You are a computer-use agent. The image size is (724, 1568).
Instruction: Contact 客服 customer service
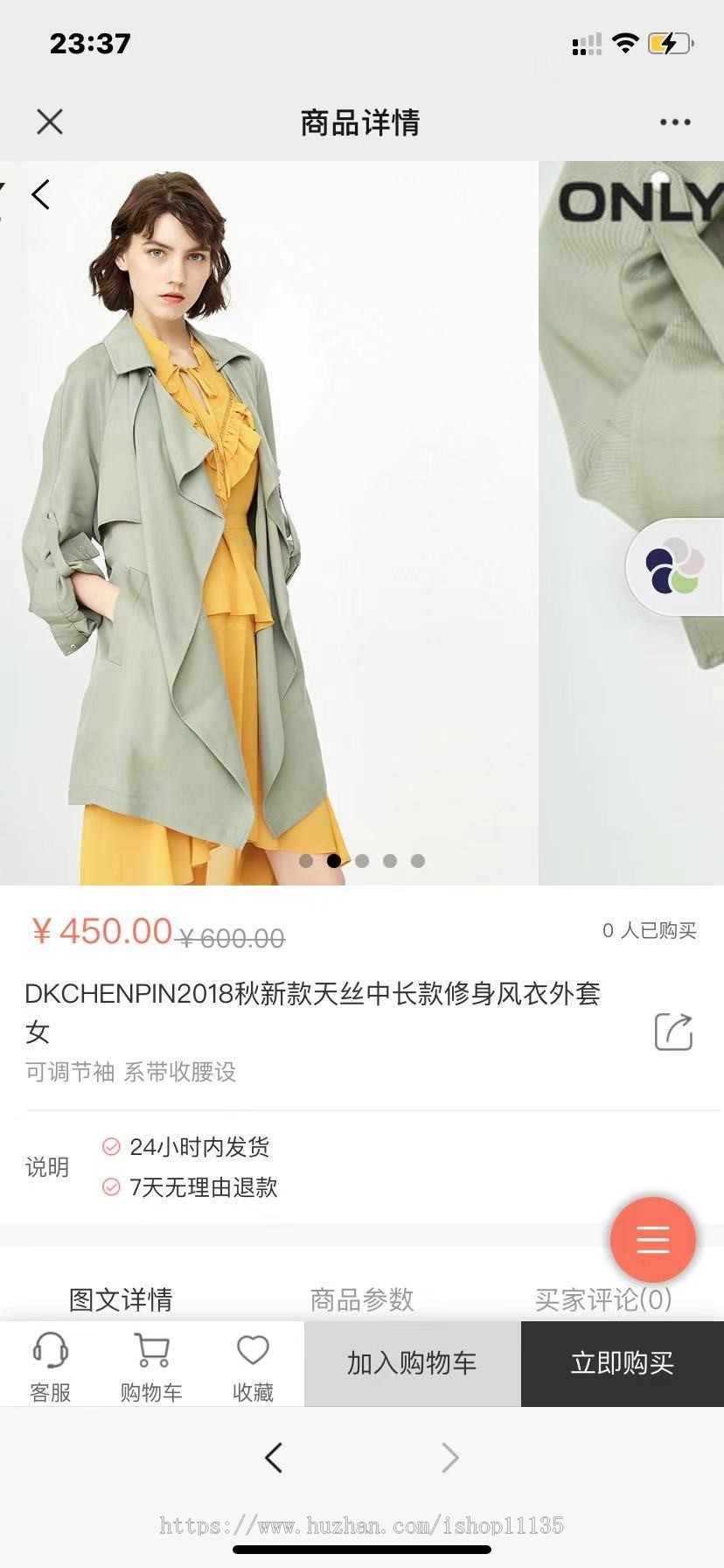pyautogui.click(x=50, y=1366)
